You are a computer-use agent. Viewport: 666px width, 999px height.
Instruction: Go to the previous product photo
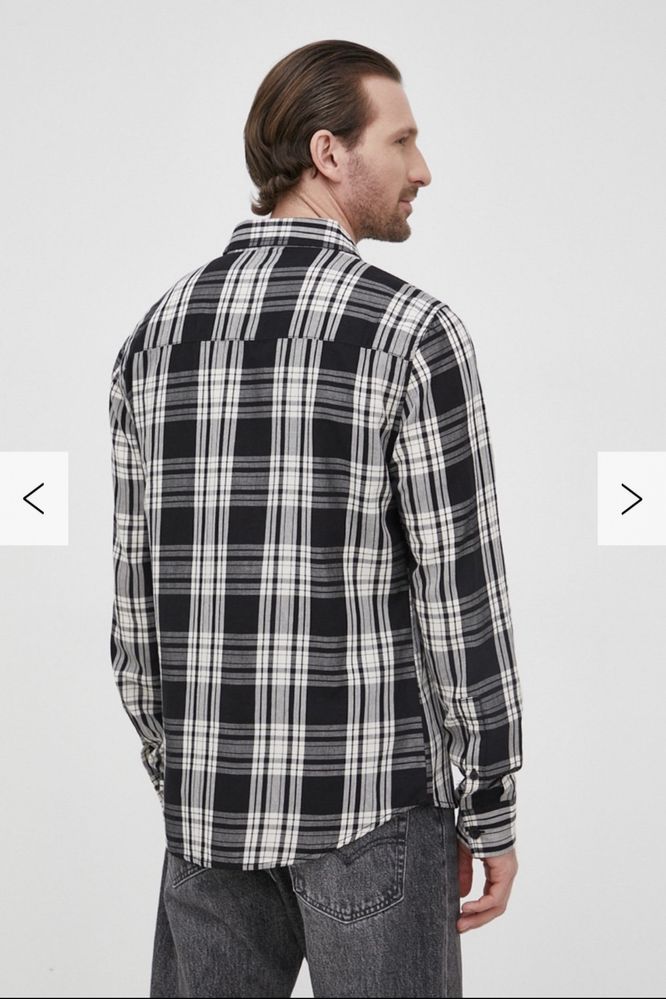(x=34, y=498)
